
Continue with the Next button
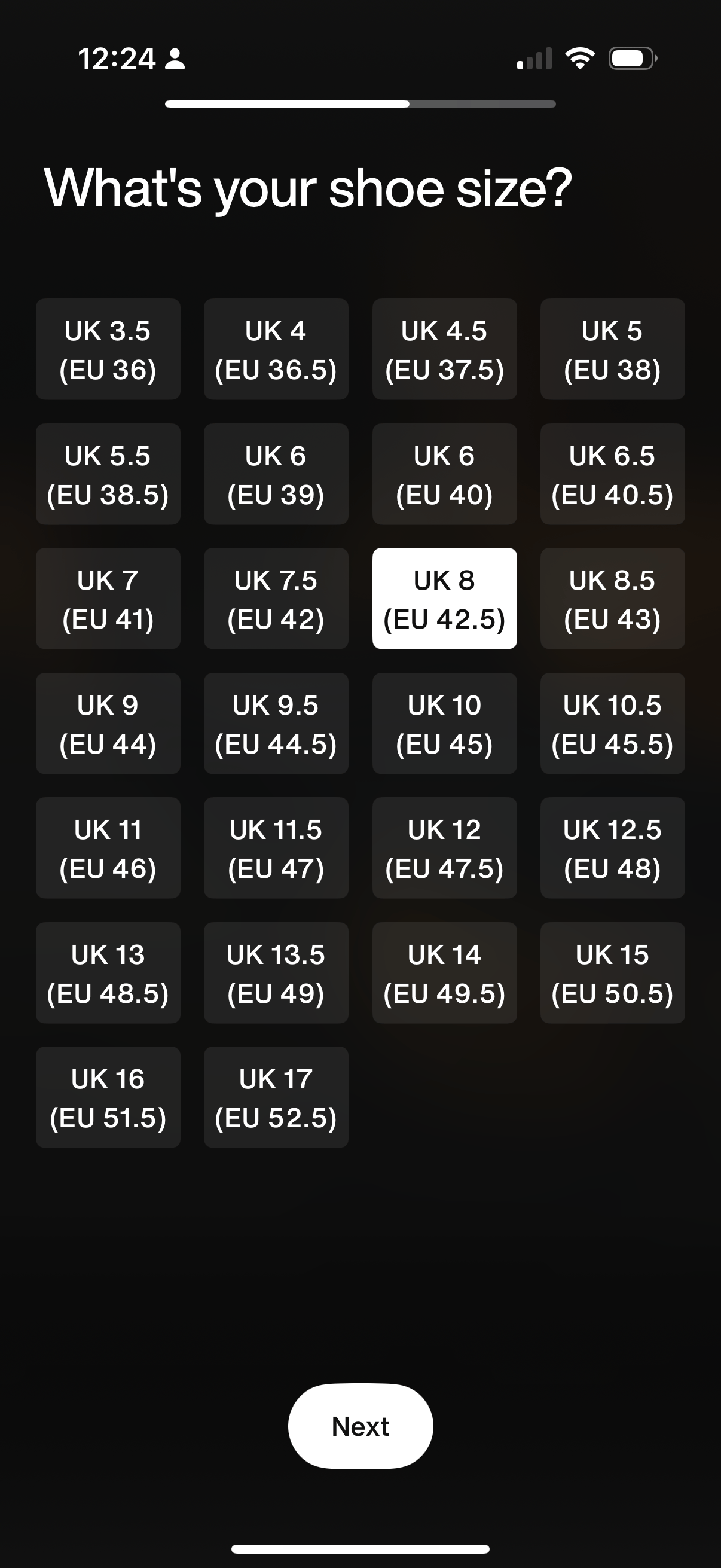coord(360,1426)
